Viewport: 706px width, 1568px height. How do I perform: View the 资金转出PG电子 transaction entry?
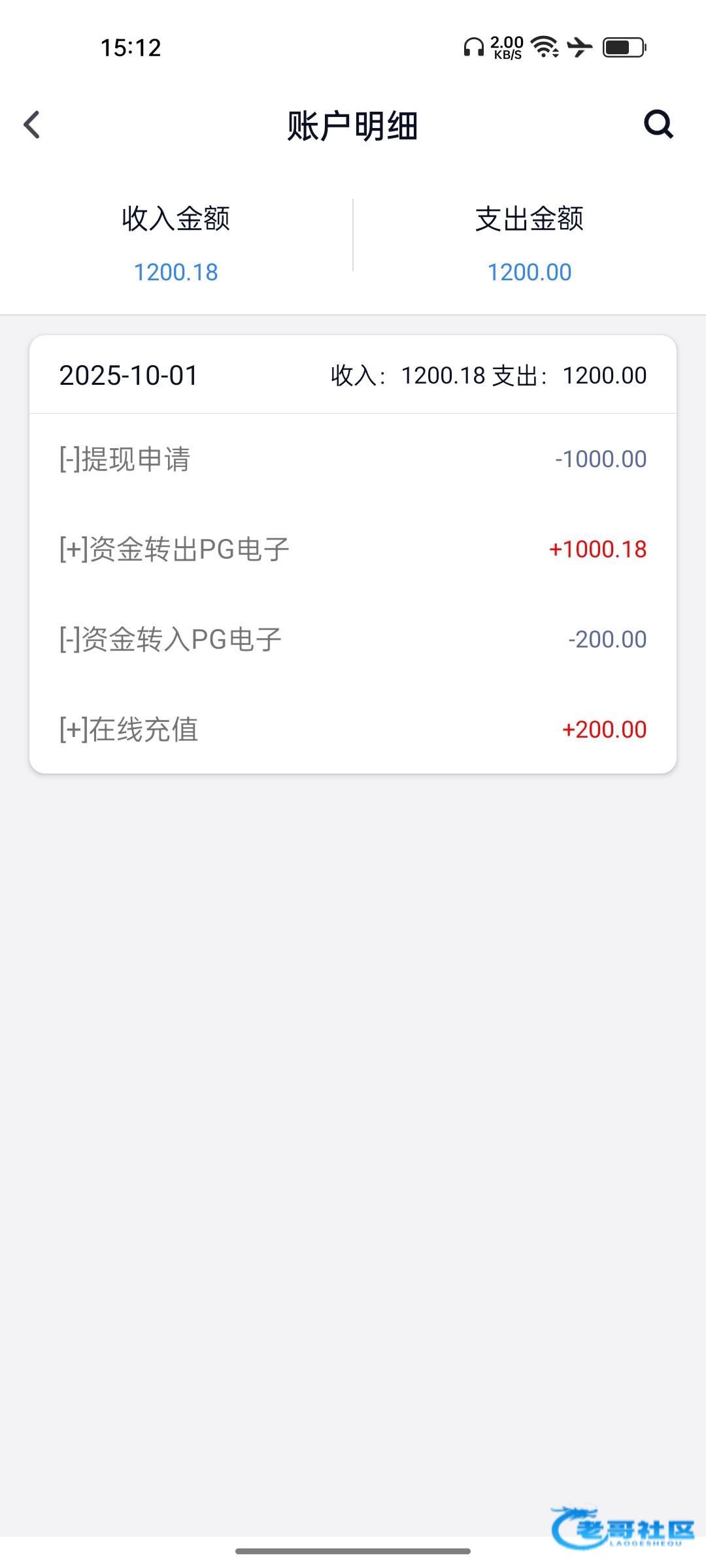click(x=353, y=549)
